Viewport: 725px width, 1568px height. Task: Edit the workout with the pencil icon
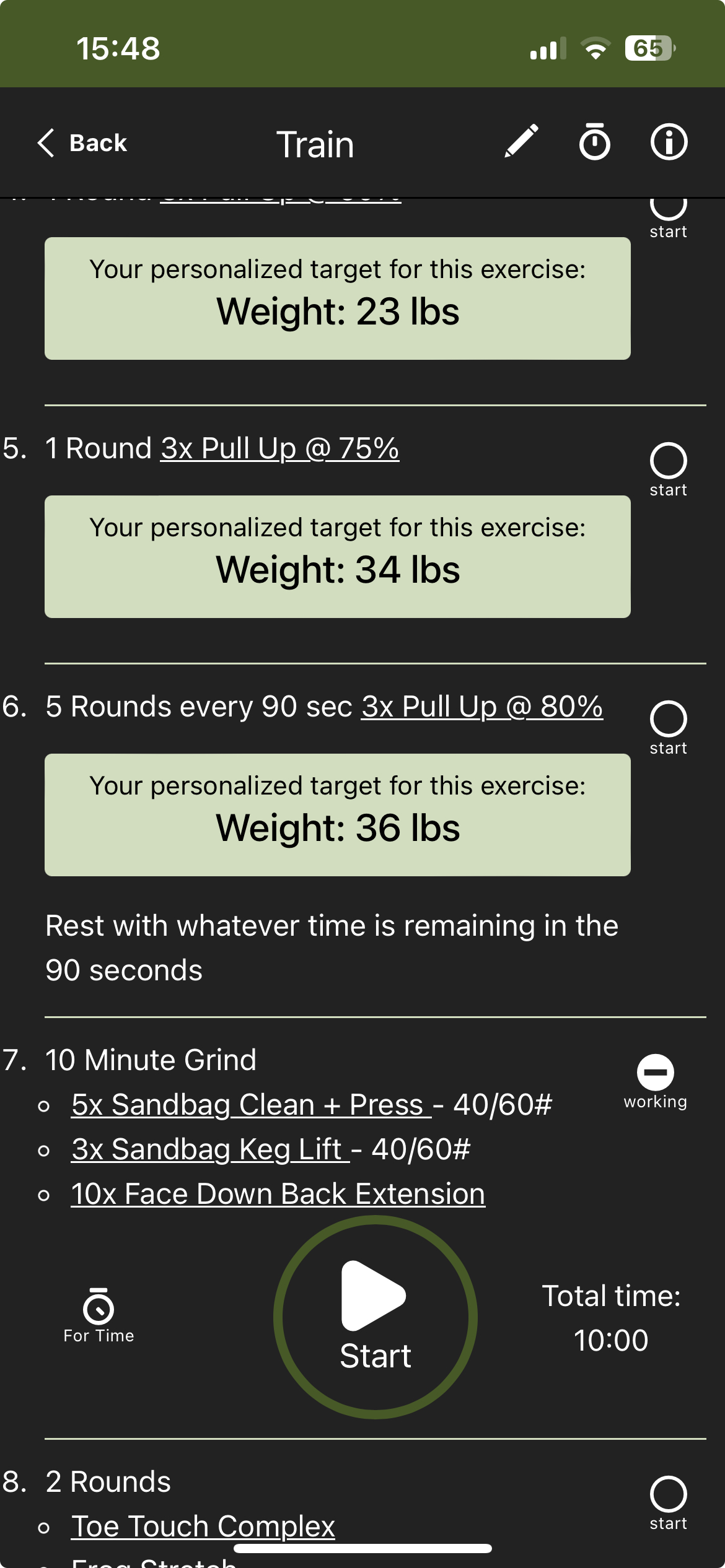pos(521,142)
